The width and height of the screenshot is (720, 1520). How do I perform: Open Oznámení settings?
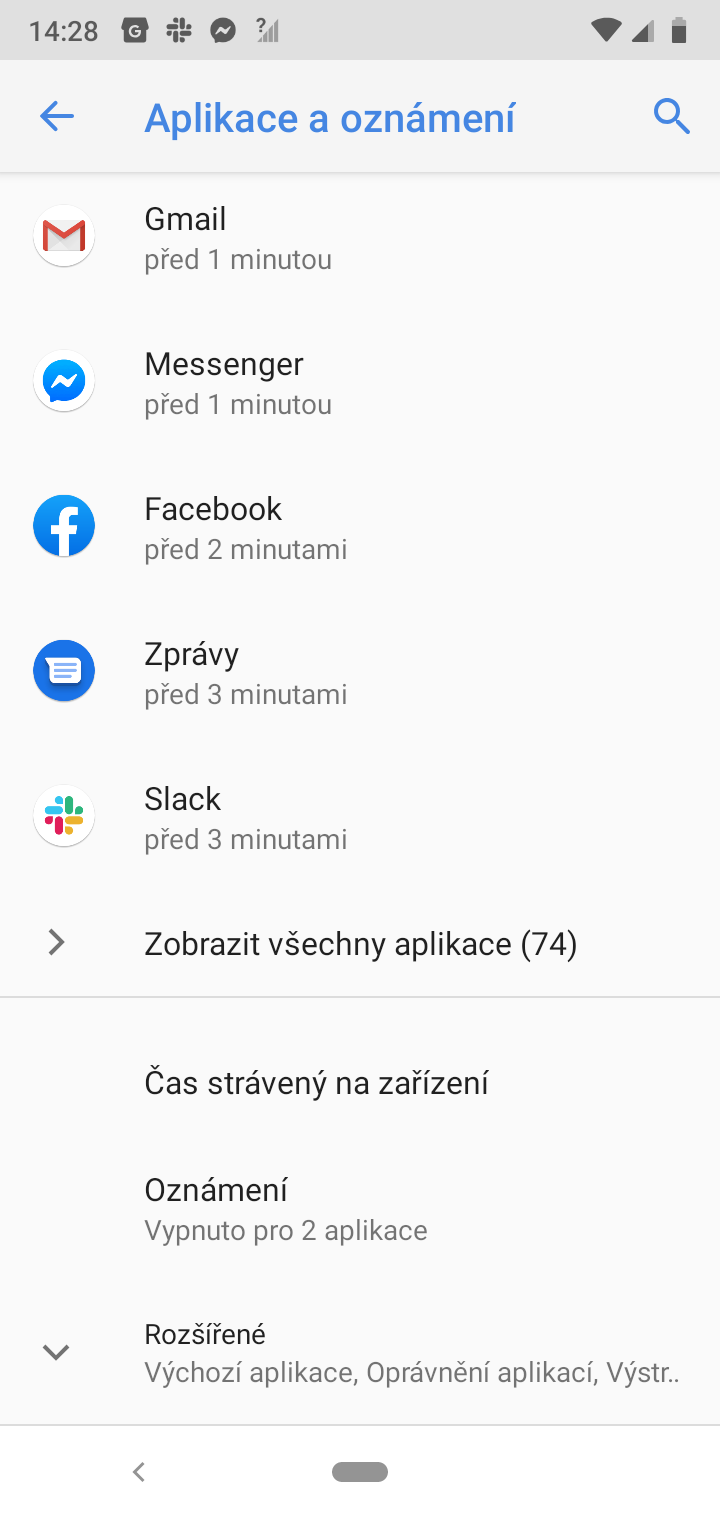360,1208
